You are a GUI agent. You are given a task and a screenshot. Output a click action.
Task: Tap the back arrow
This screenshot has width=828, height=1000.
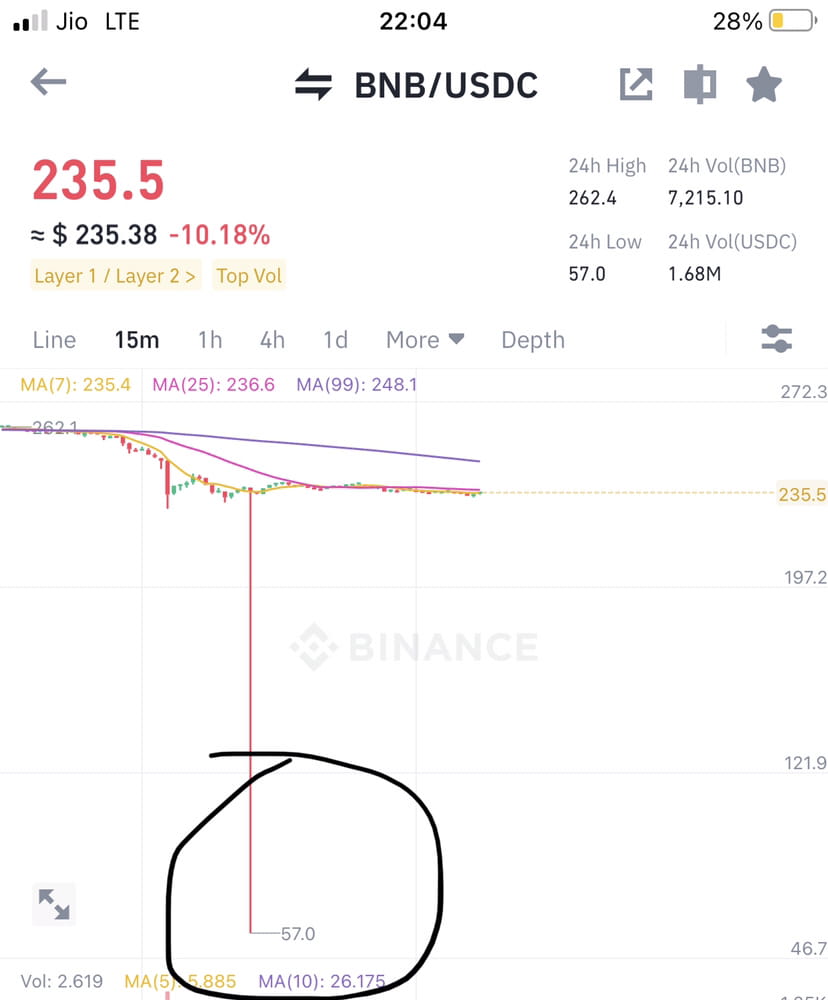coord(47,83)
